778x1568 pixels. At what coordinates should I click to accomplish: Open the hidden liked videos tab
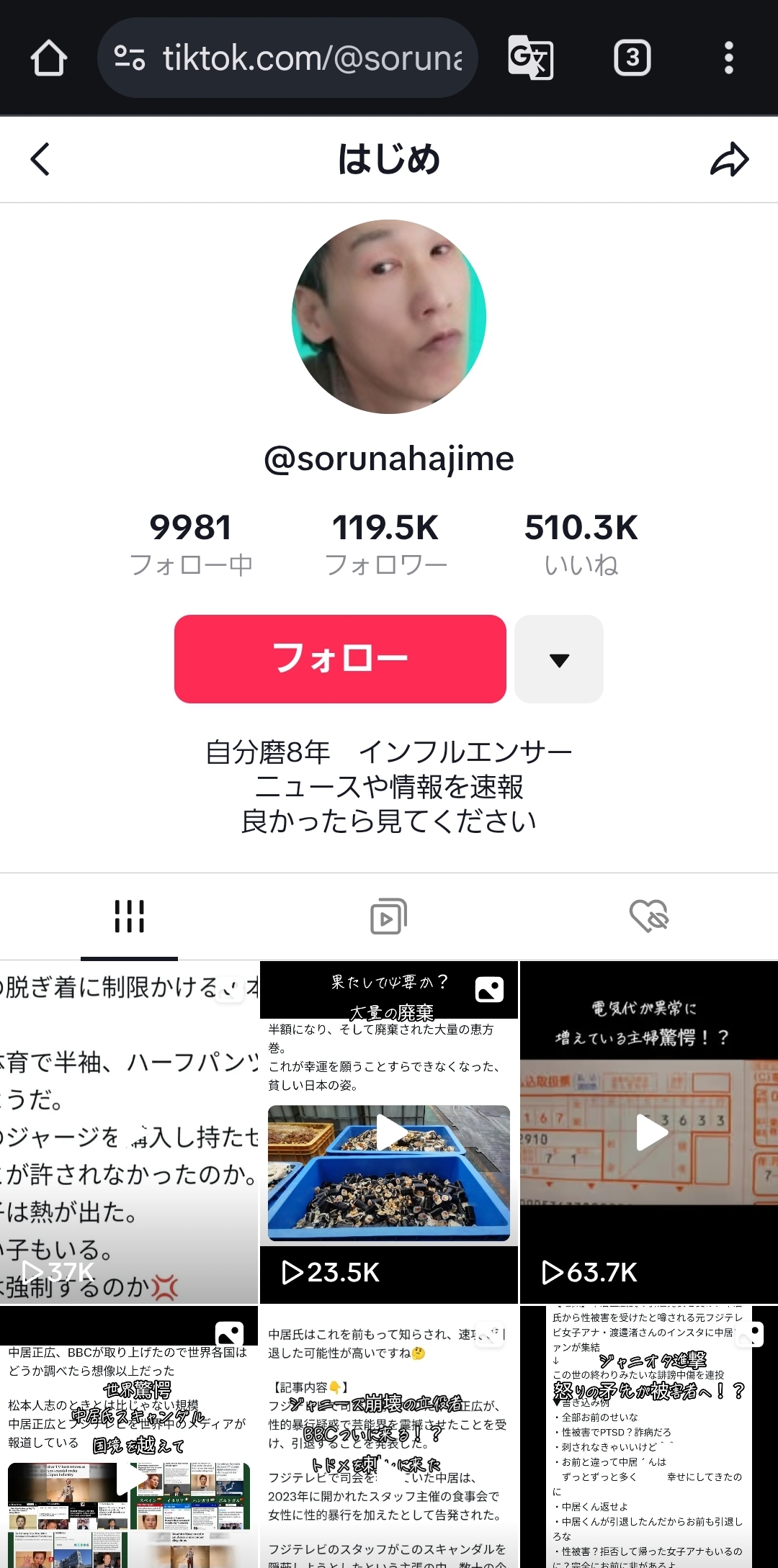pos(648,916)
